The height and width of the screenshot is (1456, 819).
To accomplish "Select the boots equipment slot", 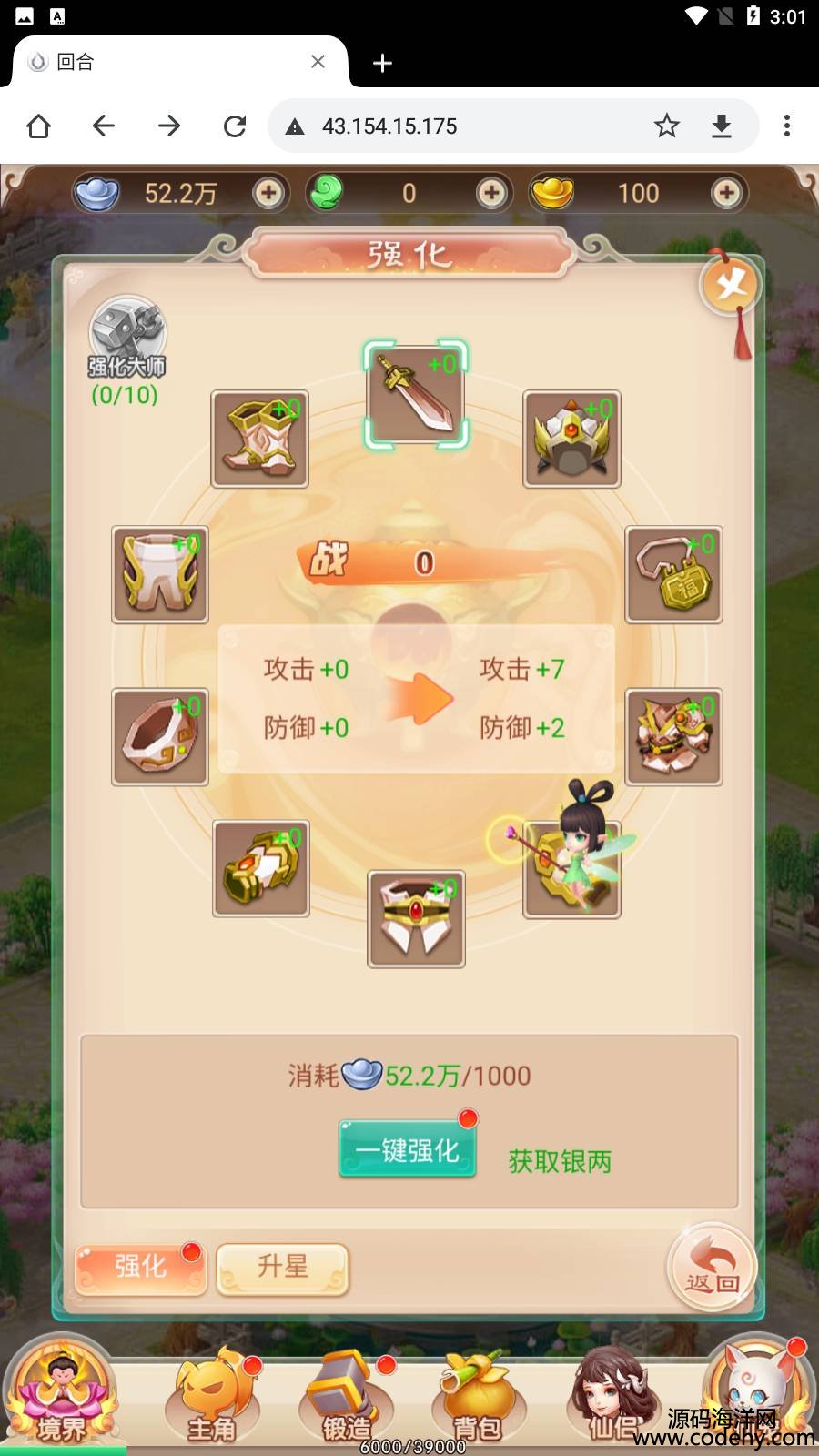I will point(259,440).
